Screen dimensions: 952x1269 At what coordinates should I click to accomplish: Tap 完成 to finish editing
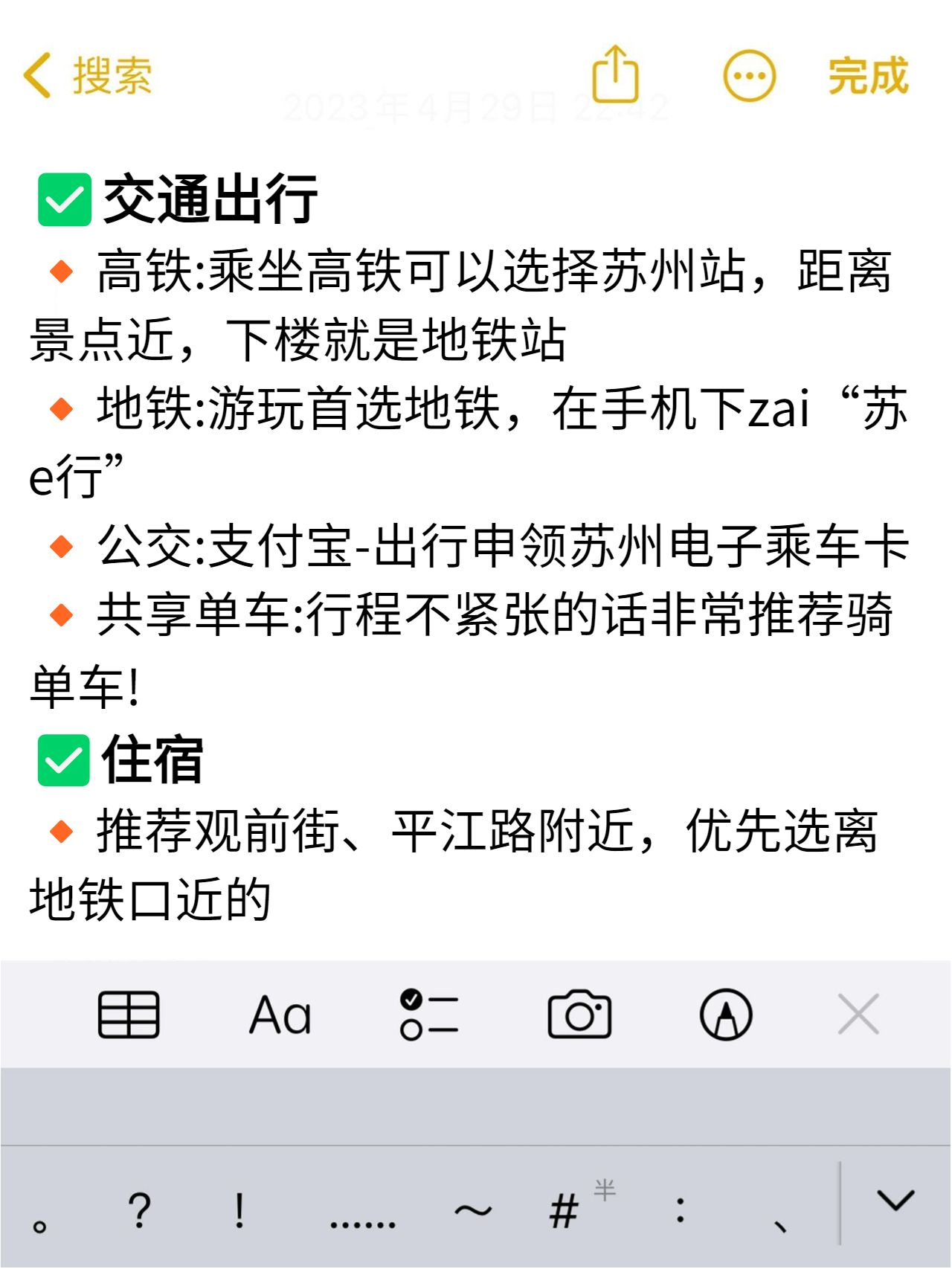[868, 75]
